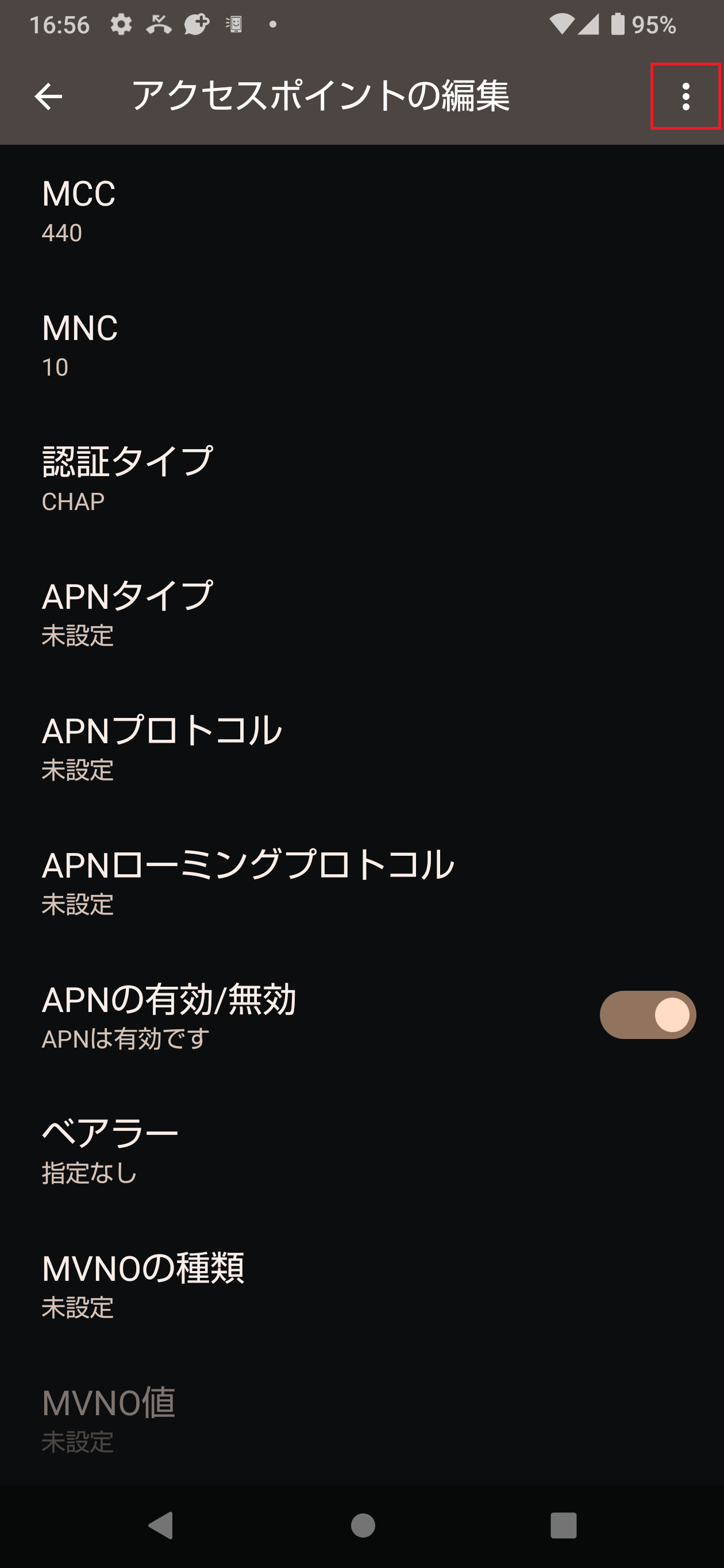Viewport: 724px width, 1568px height.
Task: Open the APNローミングプロトコル selection dialog
Action: pyautogui.click(x=244, y=883)
